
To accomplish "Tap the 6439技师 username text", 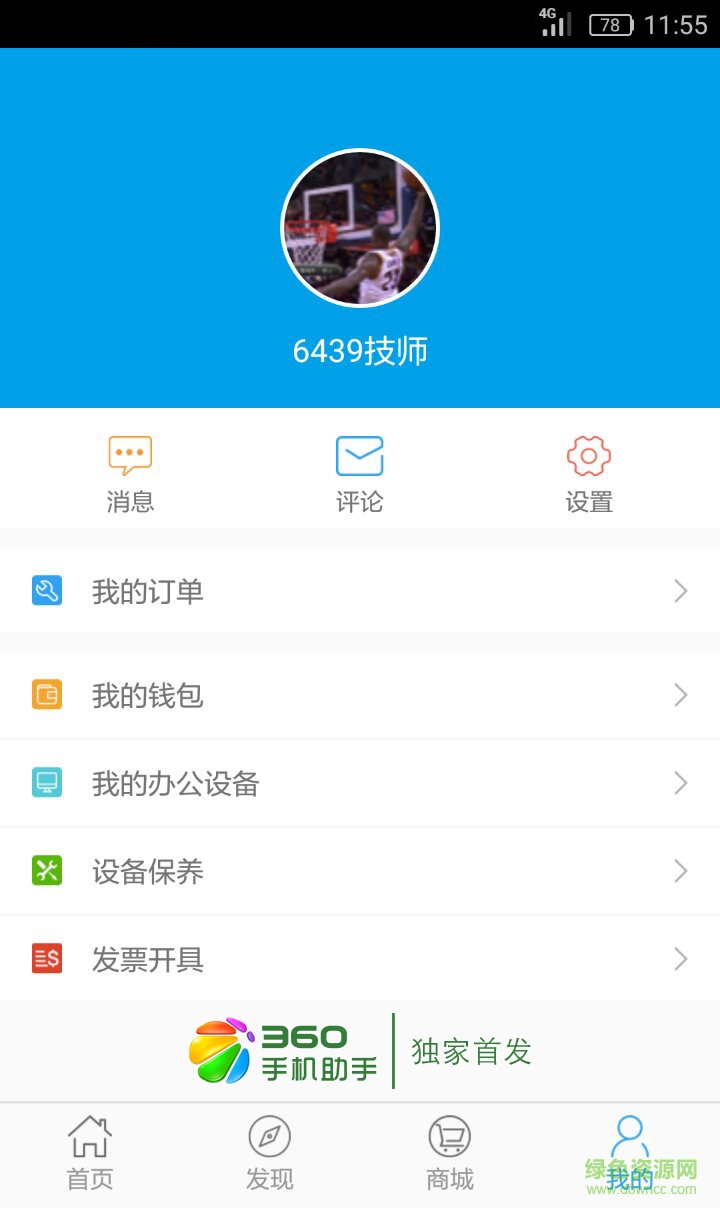I will tap(360, 351).
